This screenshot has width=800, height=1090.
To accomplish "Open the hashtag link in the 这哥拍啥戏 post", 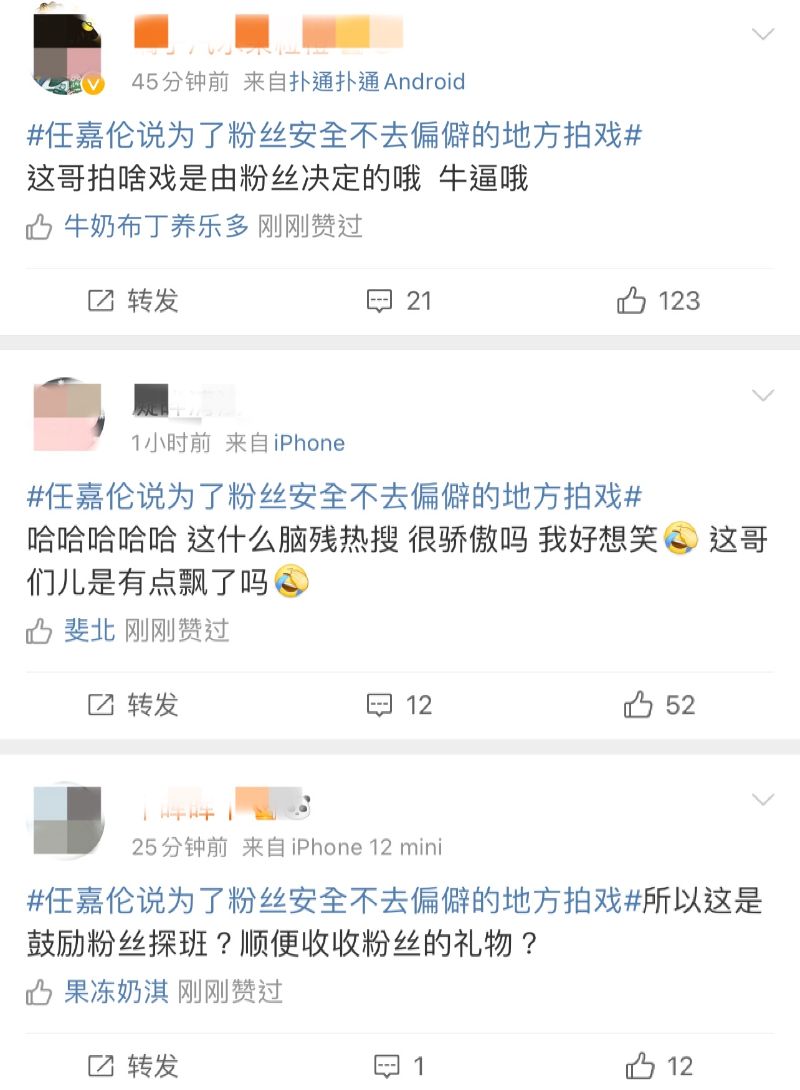I will pyautogui.click(x=334, y=136).
